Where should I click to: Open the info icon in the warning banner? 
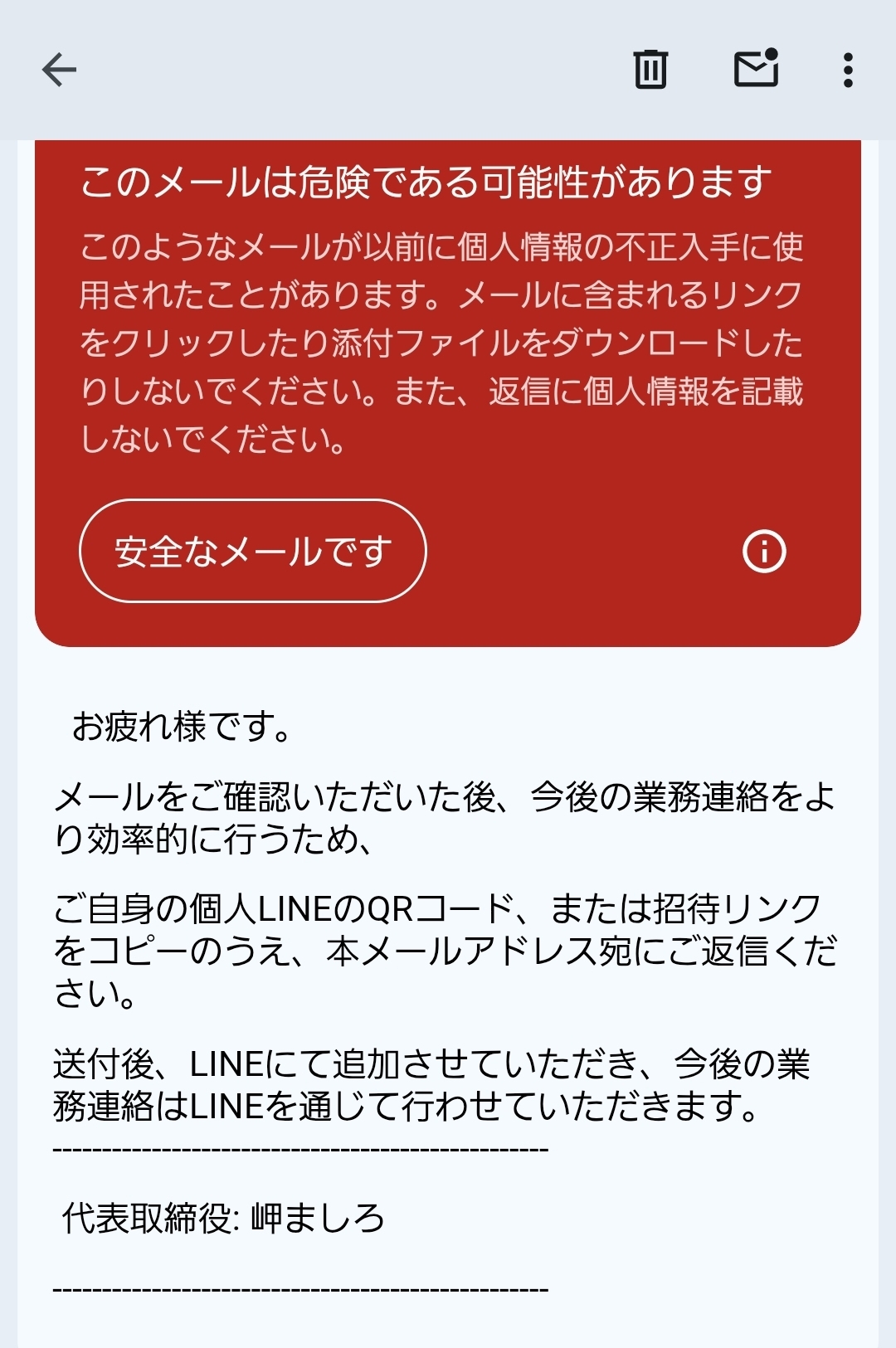[763, 551]
